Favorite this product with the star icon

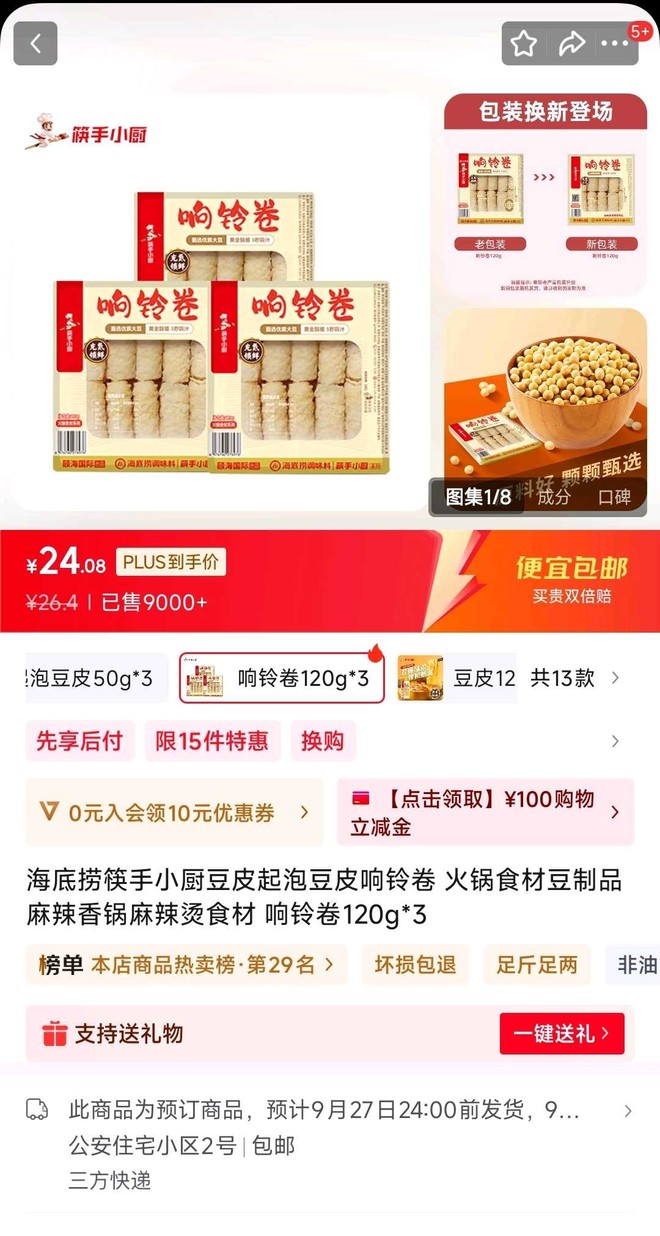coord(524,43)
